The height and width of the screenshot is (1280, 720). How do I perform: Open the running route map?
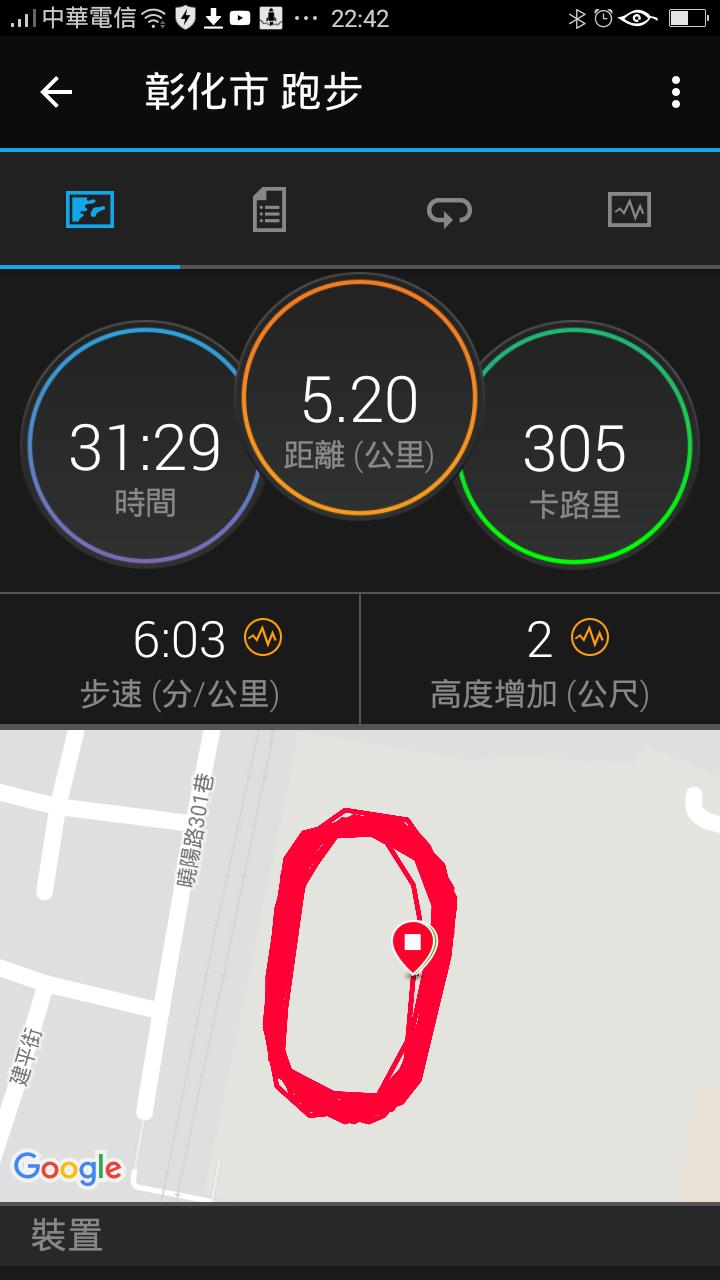coord(360,965)
